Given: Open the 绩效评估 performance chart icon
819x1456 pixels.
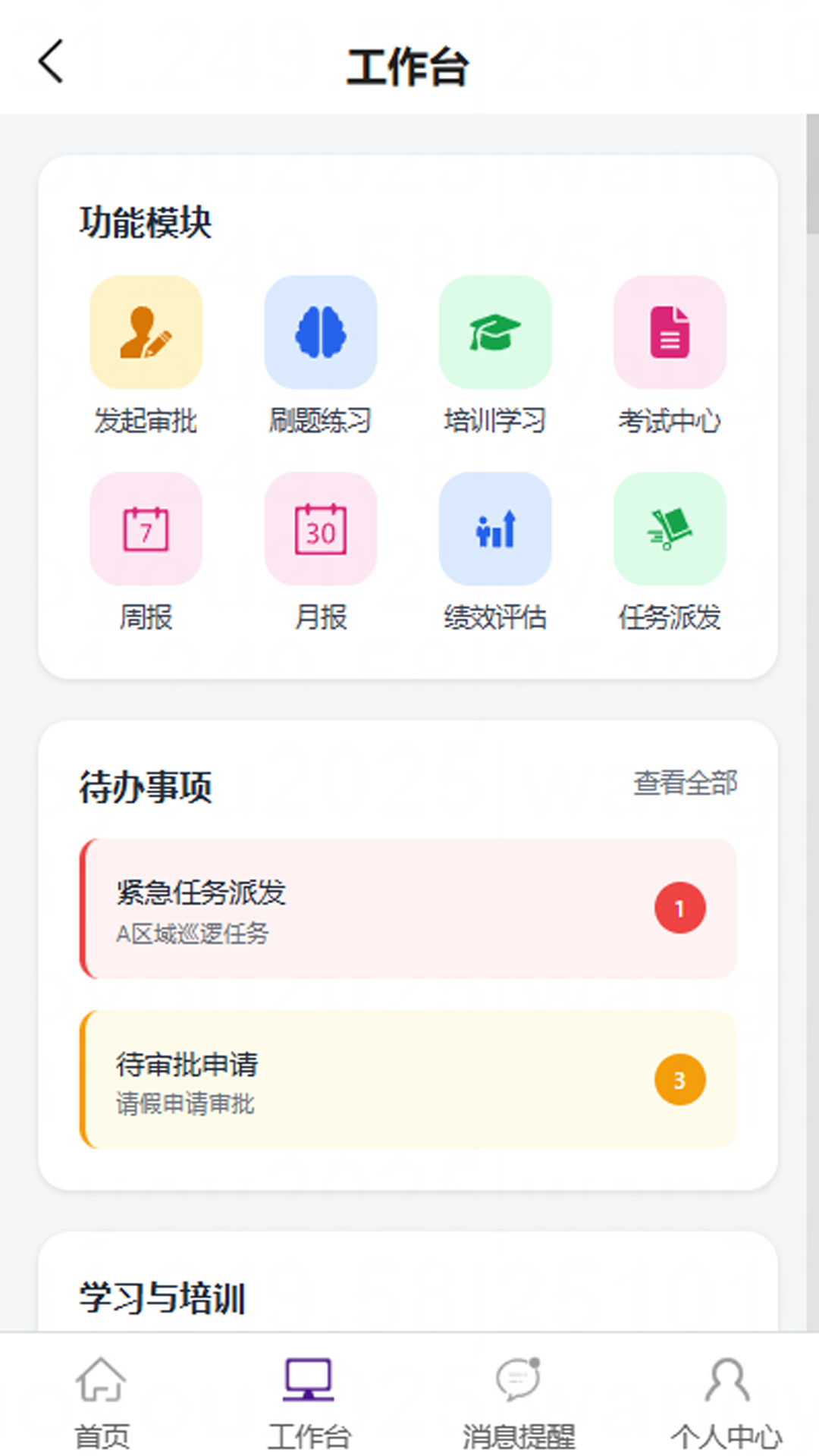Looking at the screenshot, I should pyautogui.click(x=495, y=529).
